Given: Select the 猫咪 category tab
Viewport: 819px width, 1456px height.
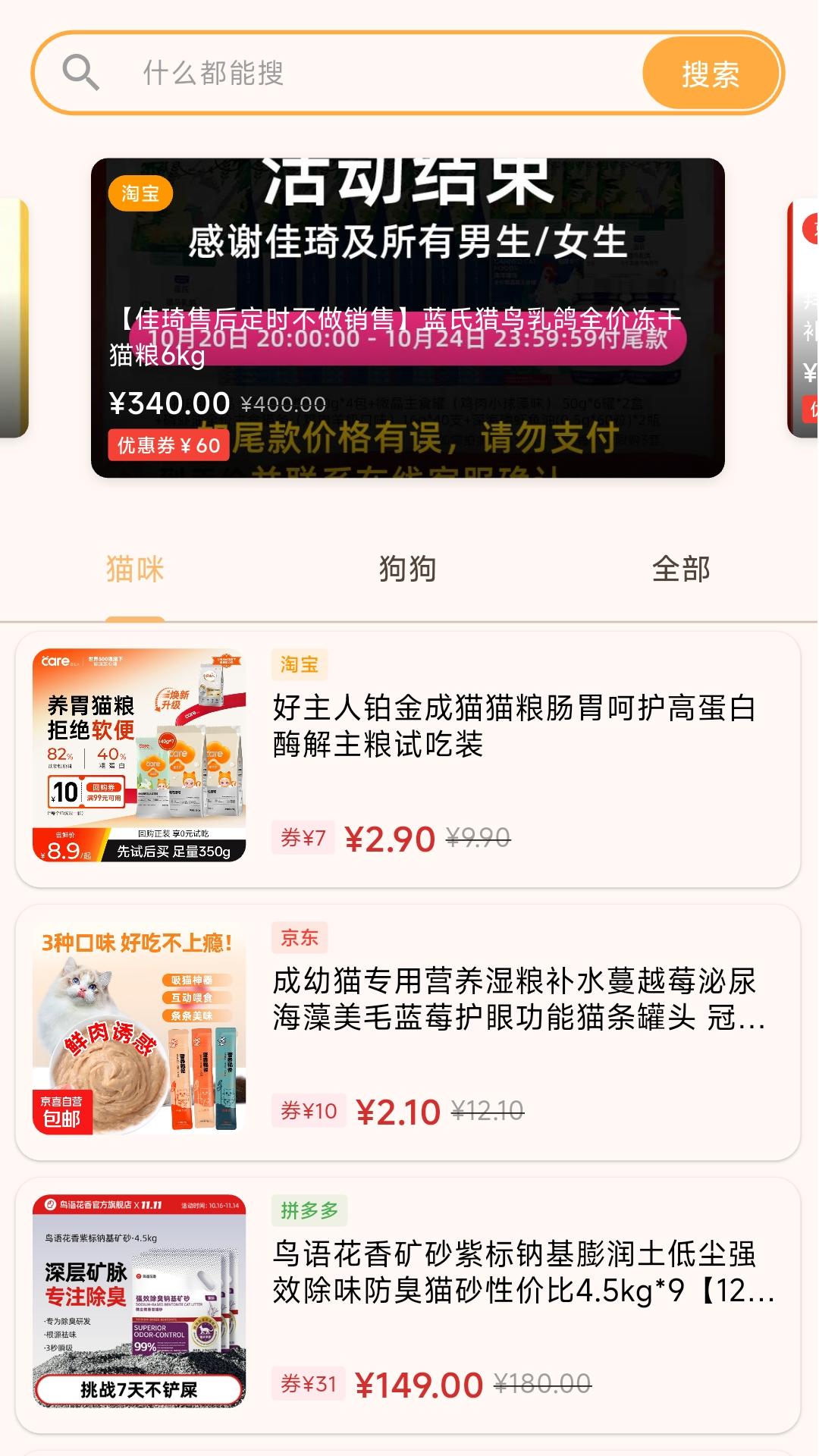Looking at the screenshot, I should (133, 570).
